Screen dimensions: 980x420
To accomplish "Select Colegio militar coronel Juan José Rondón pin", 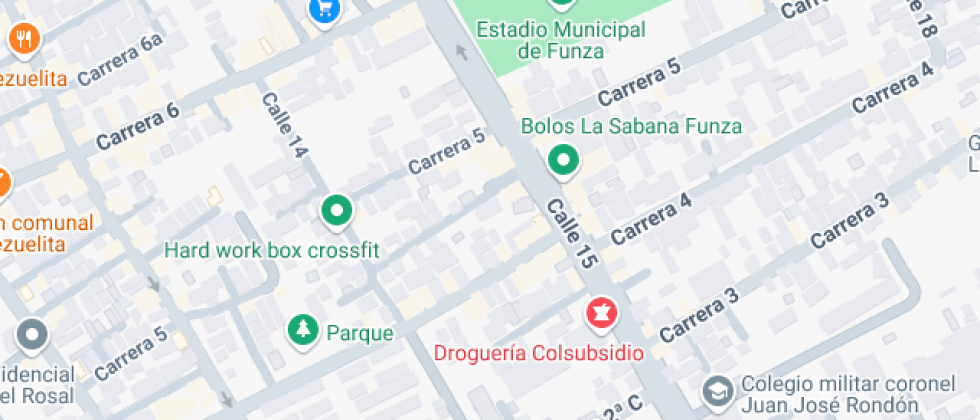I will 717,391.
